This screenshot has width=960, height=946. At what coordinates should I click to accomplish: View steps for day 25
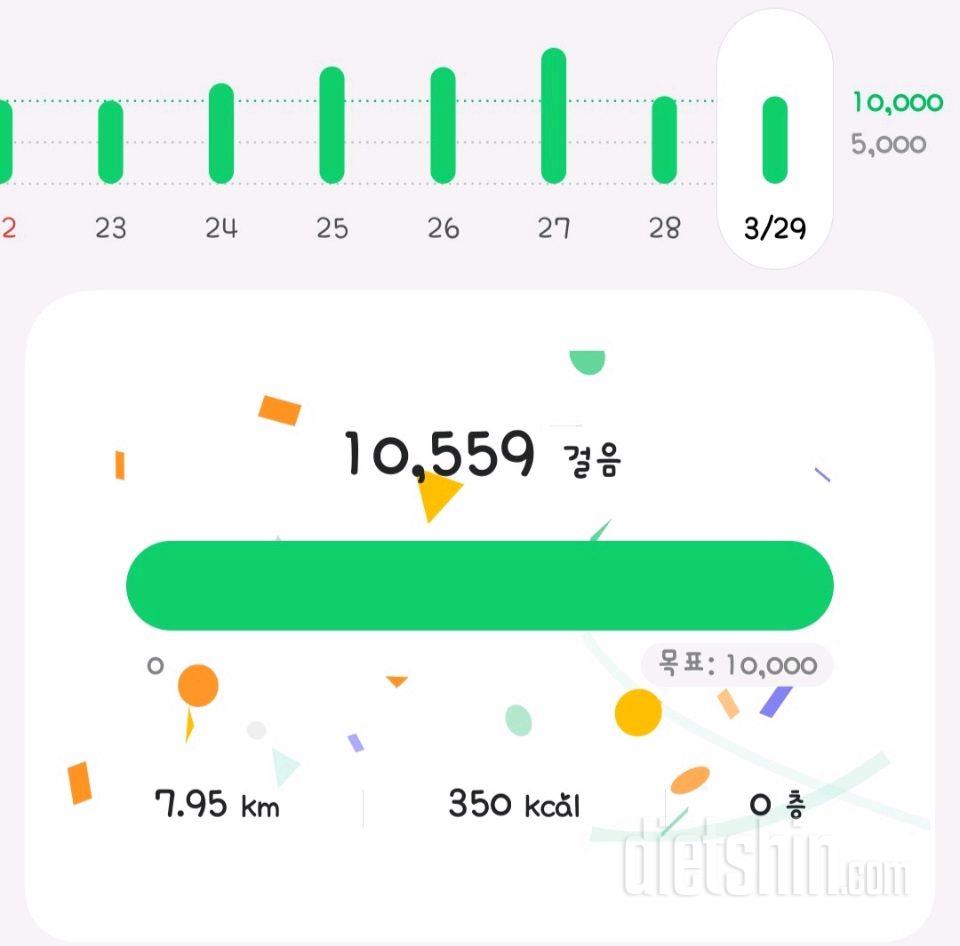[332, 125]
